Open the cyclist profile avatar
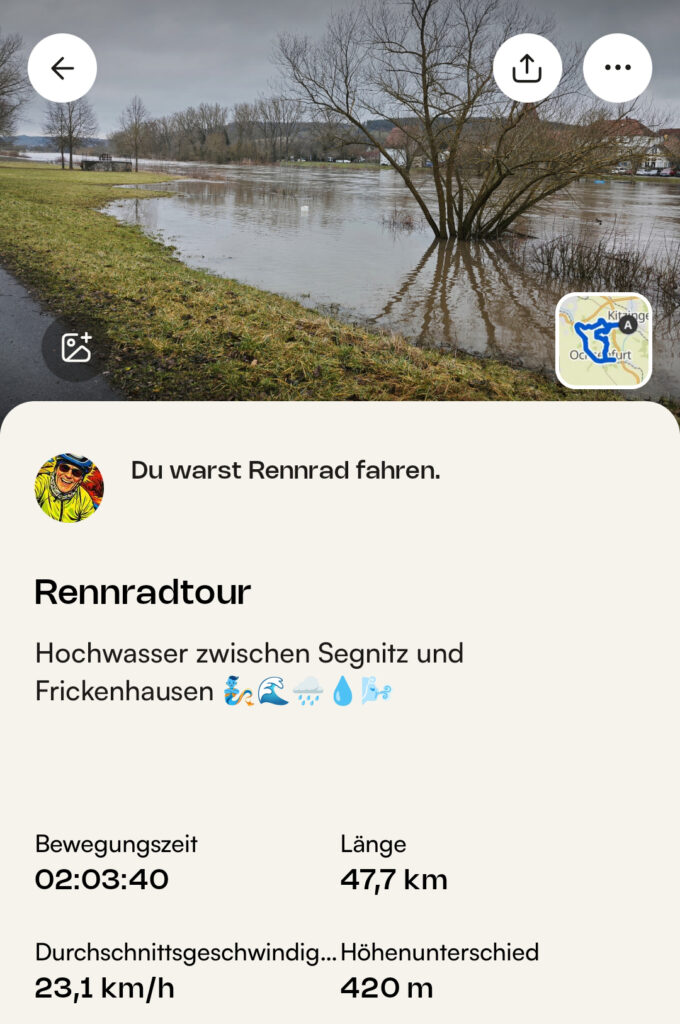Viewport: 680px width, 1024px height. tap(69, 488)
